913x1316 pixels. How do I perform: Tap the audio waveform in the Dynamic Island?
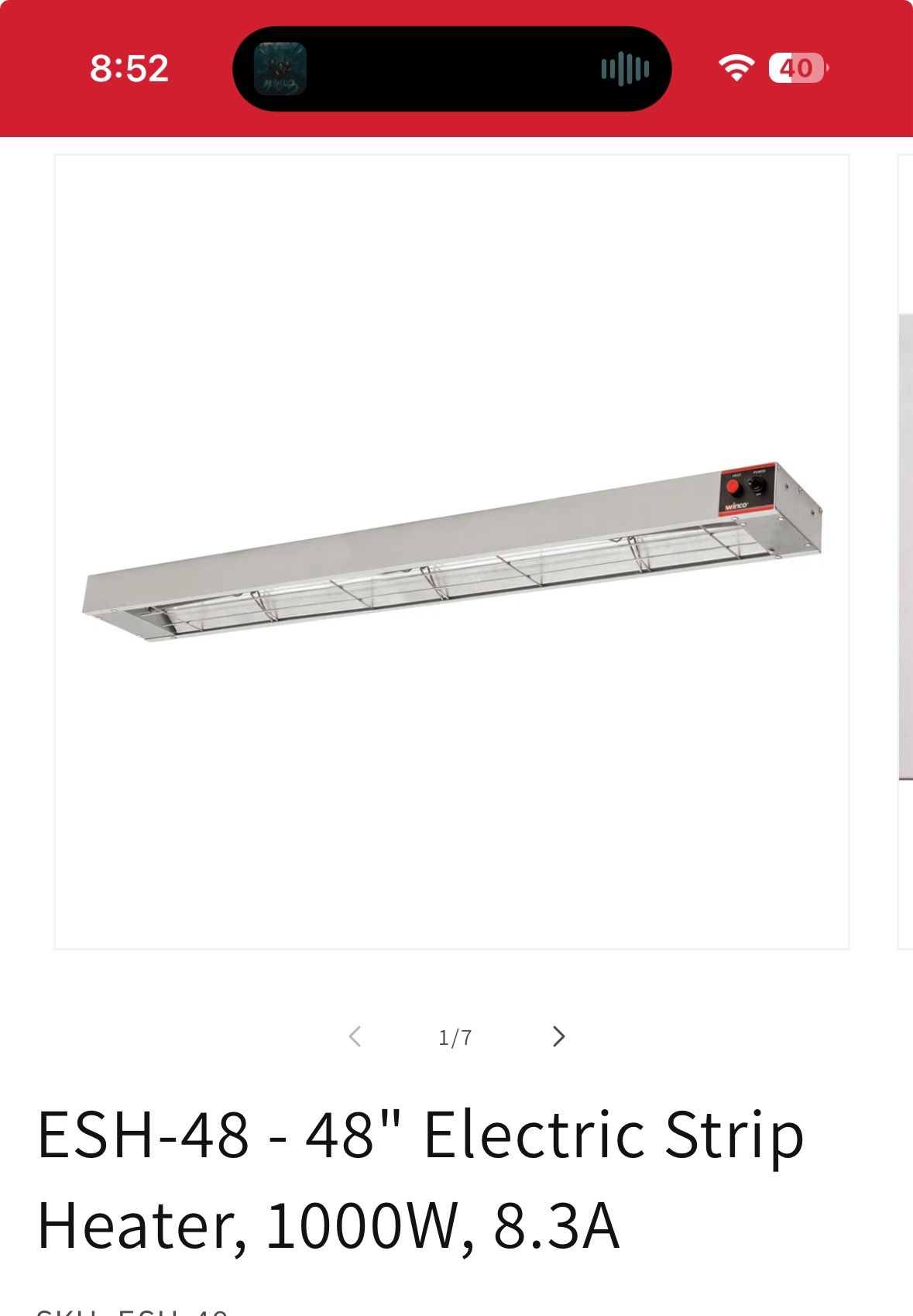pyautogui.click(x=624, y=70)
